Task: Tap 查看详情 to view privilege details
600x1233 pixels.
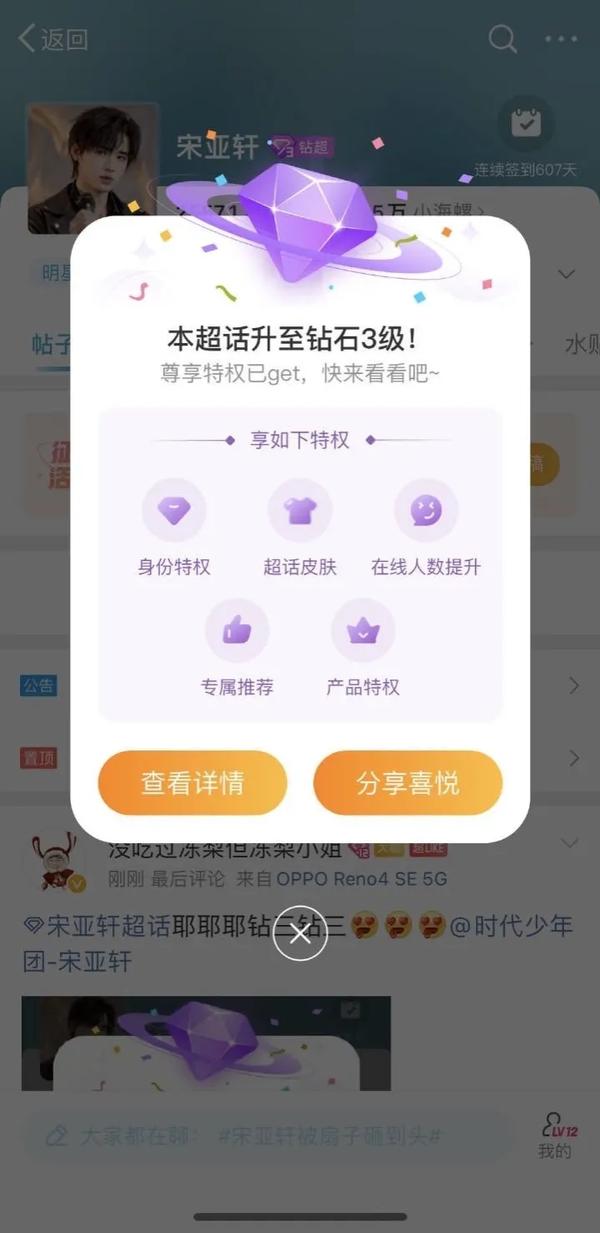Action: (x=192, y=783)
